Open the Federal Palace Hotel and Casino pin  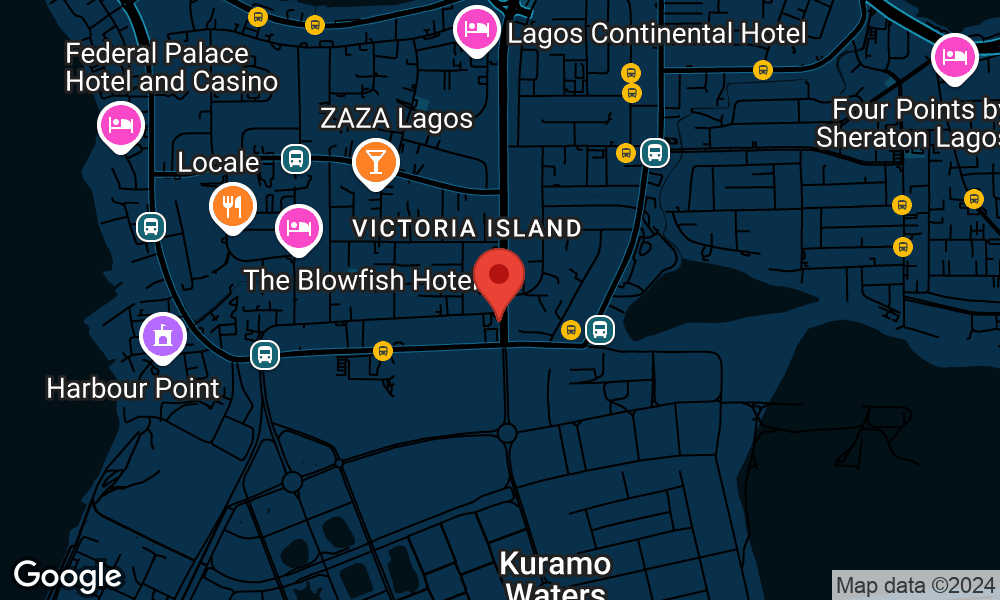[121, 126]
